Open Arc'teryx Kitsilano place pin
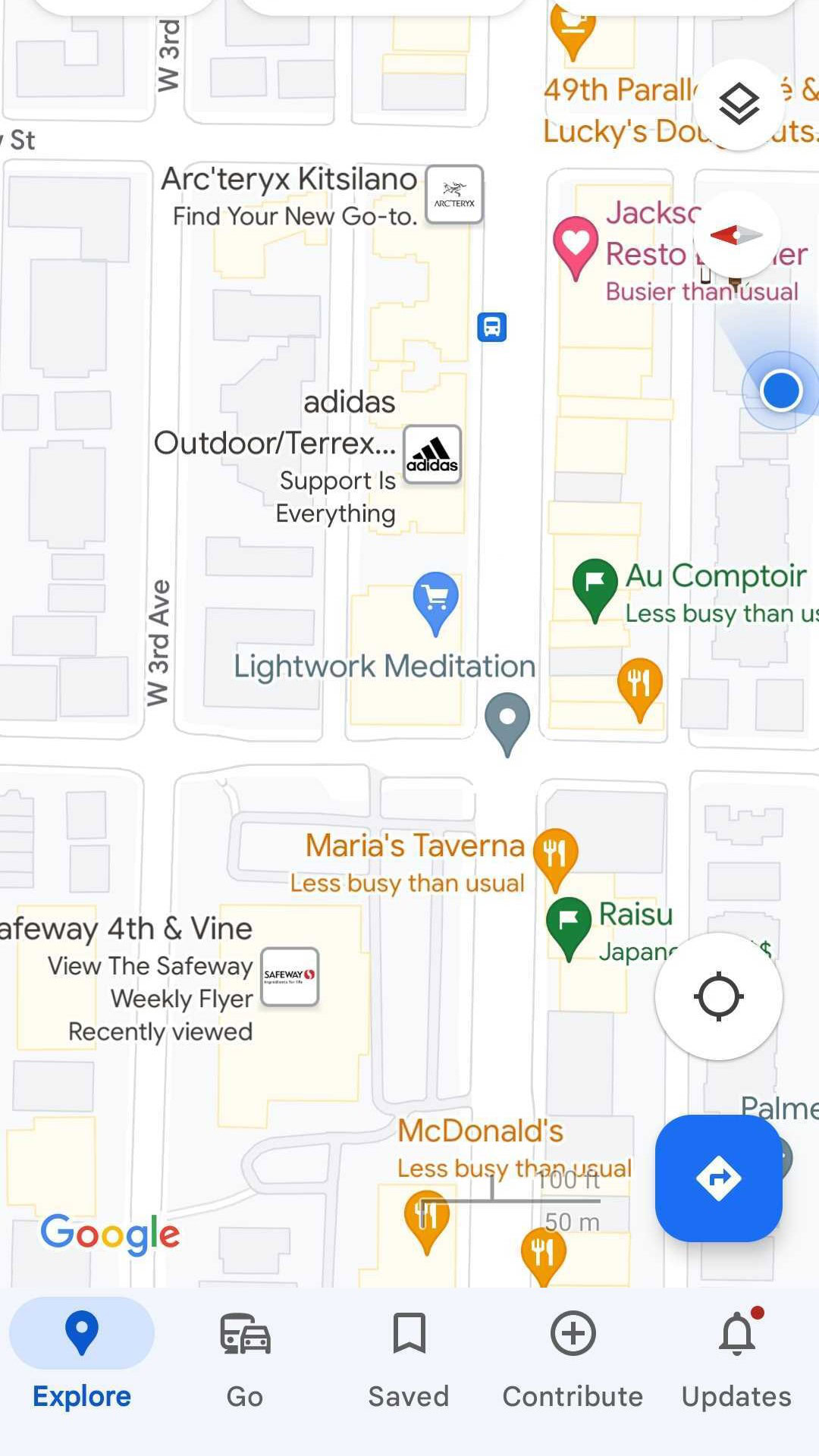 tap(454, 194)
